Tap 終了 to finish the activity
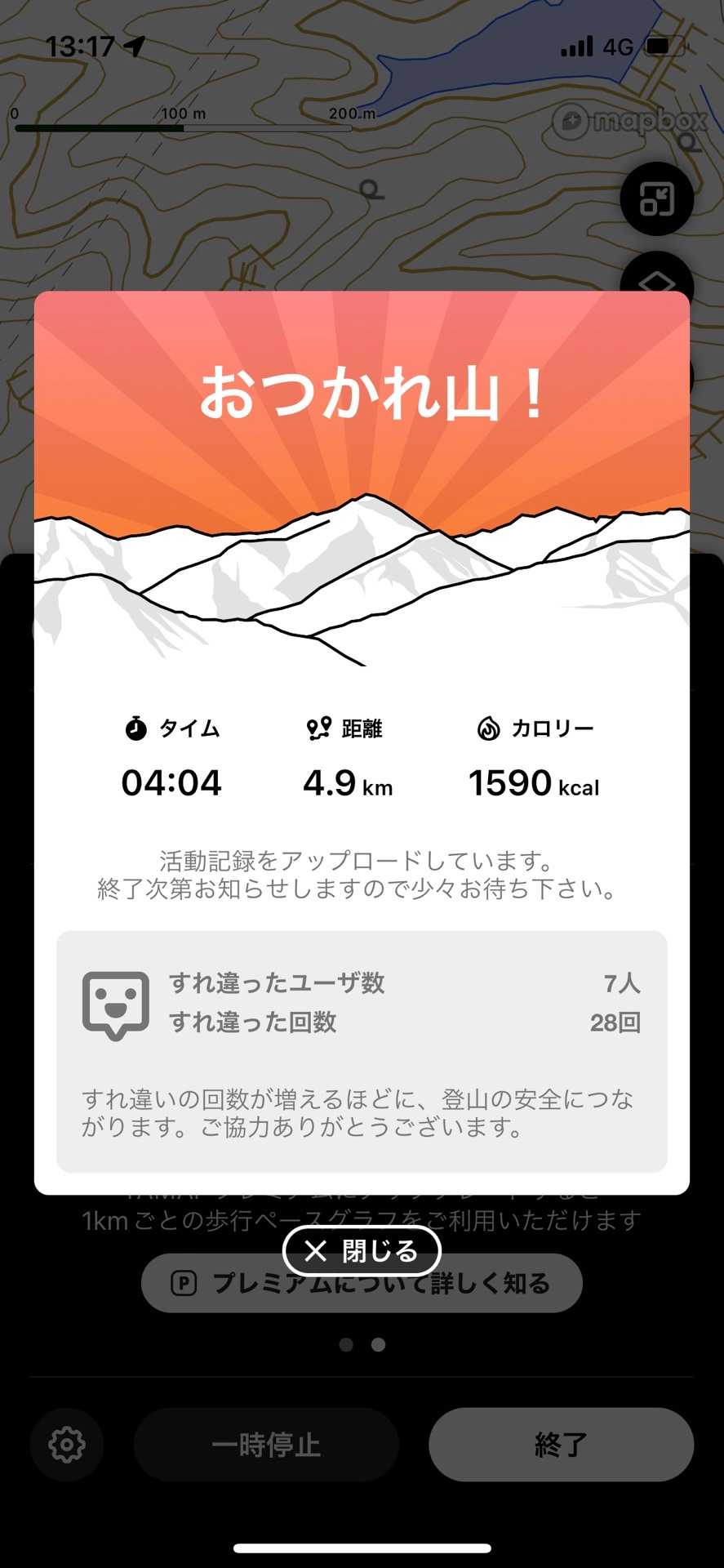The image size is (724, 1568). point(561,1444)
